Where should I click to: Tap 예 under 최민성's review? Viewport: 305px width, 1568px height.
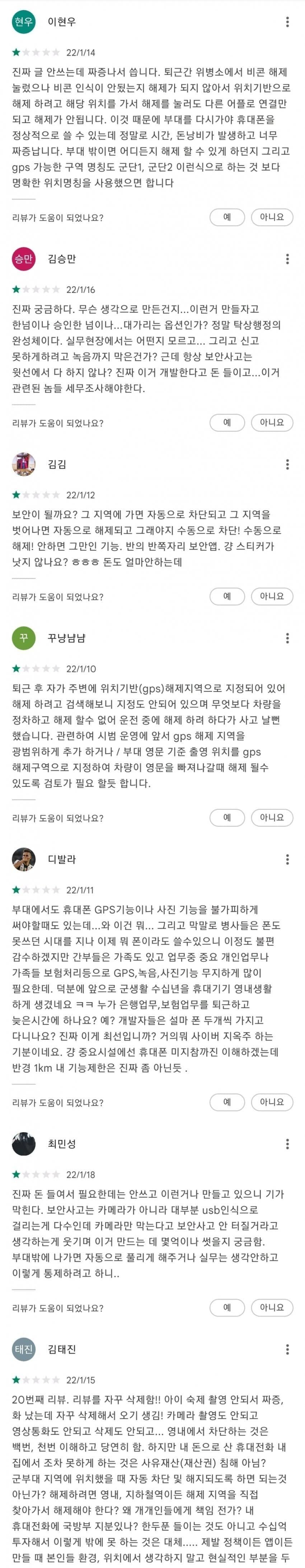pos(226,1307)
